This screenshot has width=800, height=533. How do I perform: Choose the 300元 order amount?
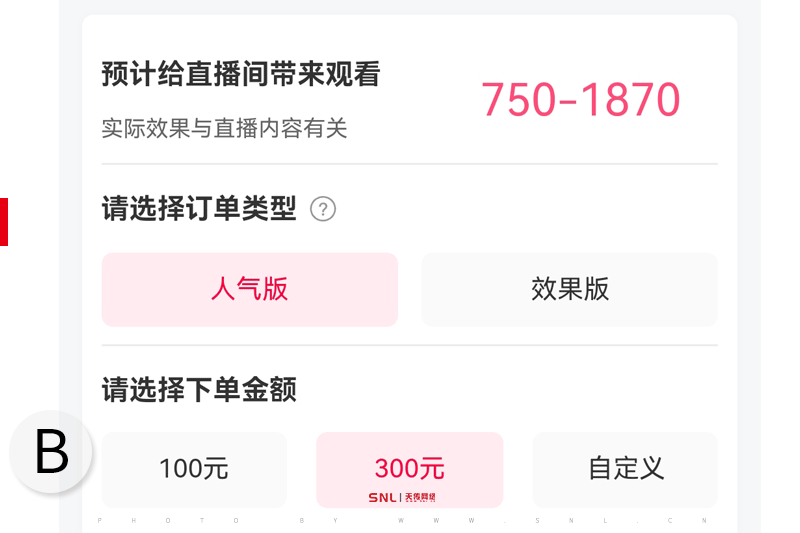click(409, 468)
